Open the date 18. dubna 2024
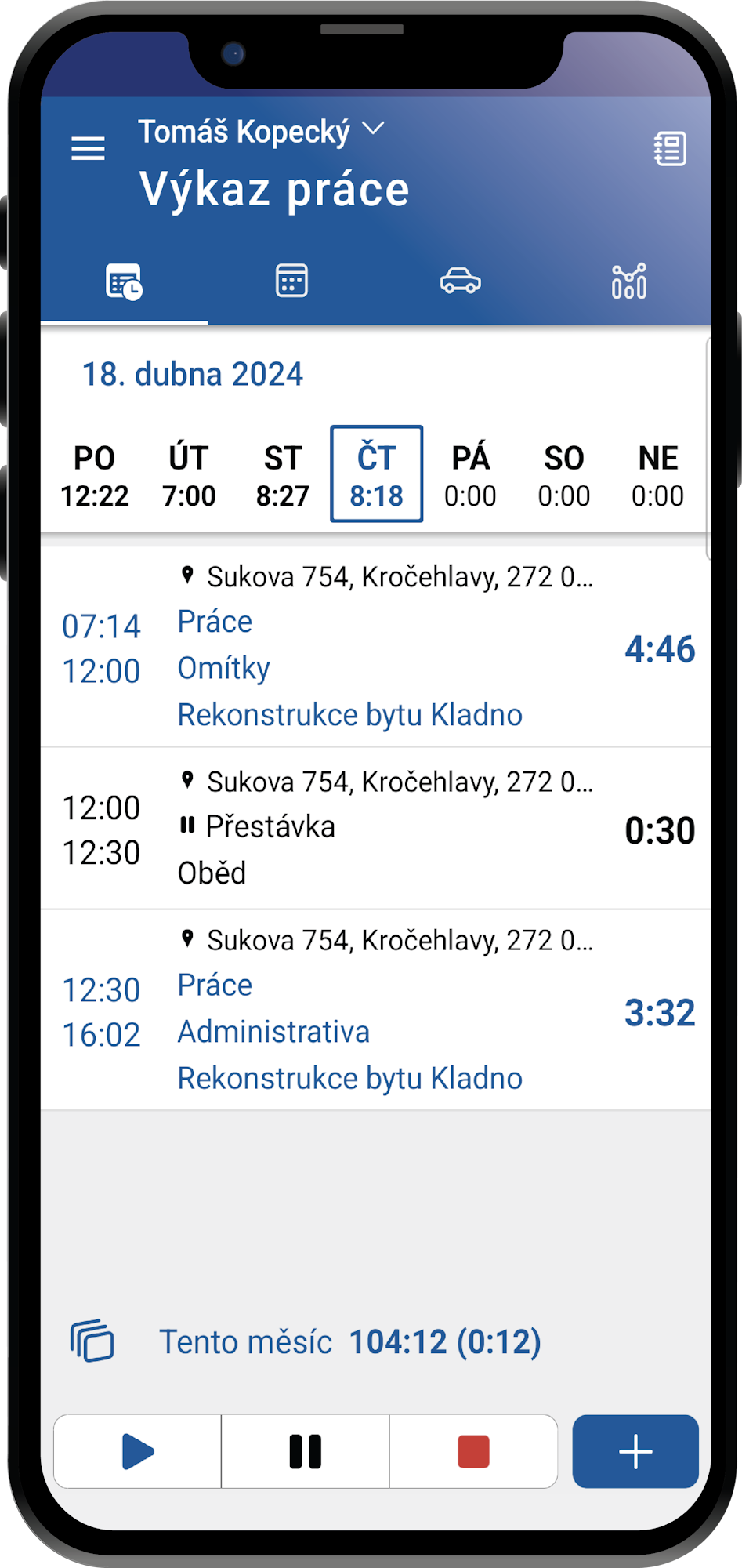The width and height of the screenshot is (742, 1568). point(193,374)
